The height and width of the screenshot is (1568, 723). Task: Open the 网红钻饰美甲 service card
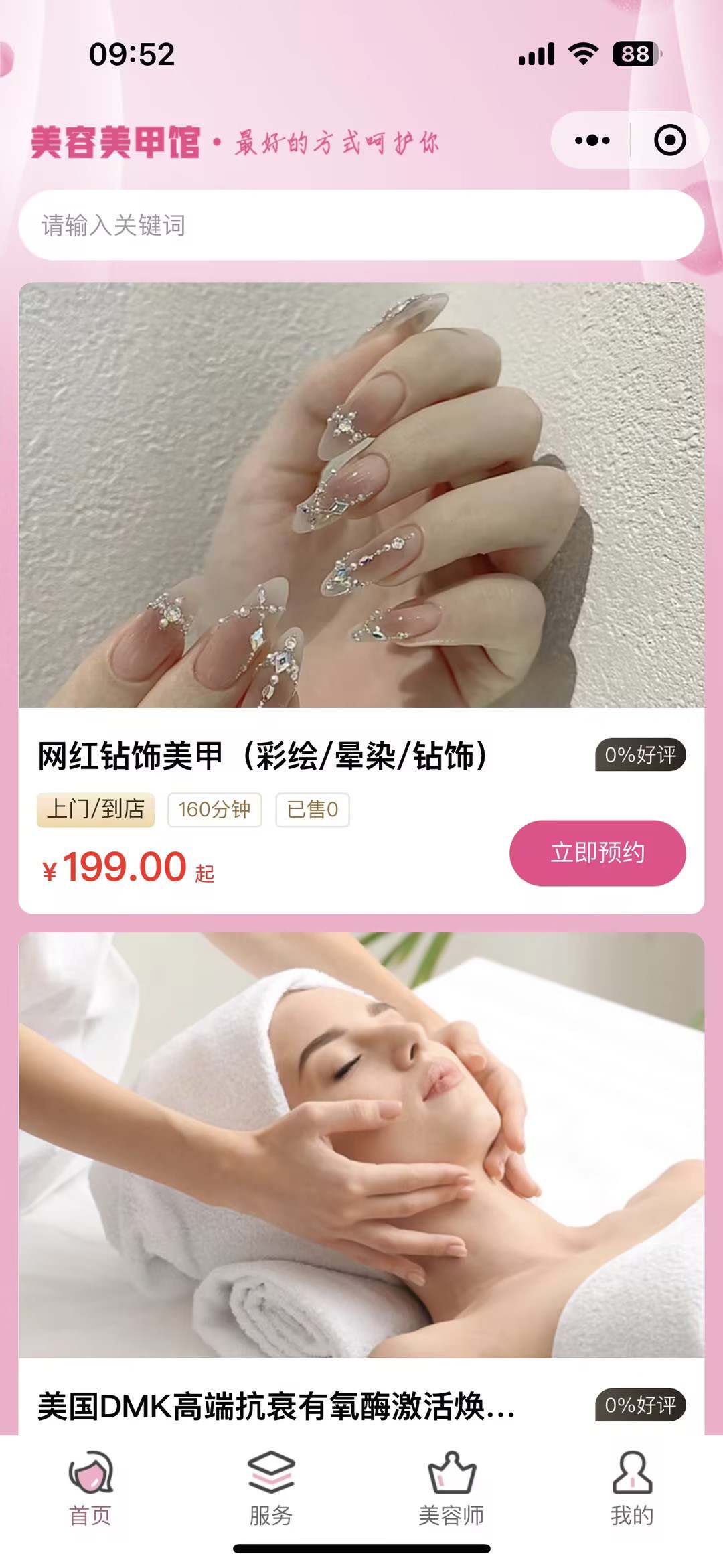pyautogui.click(x=361, y=496)
